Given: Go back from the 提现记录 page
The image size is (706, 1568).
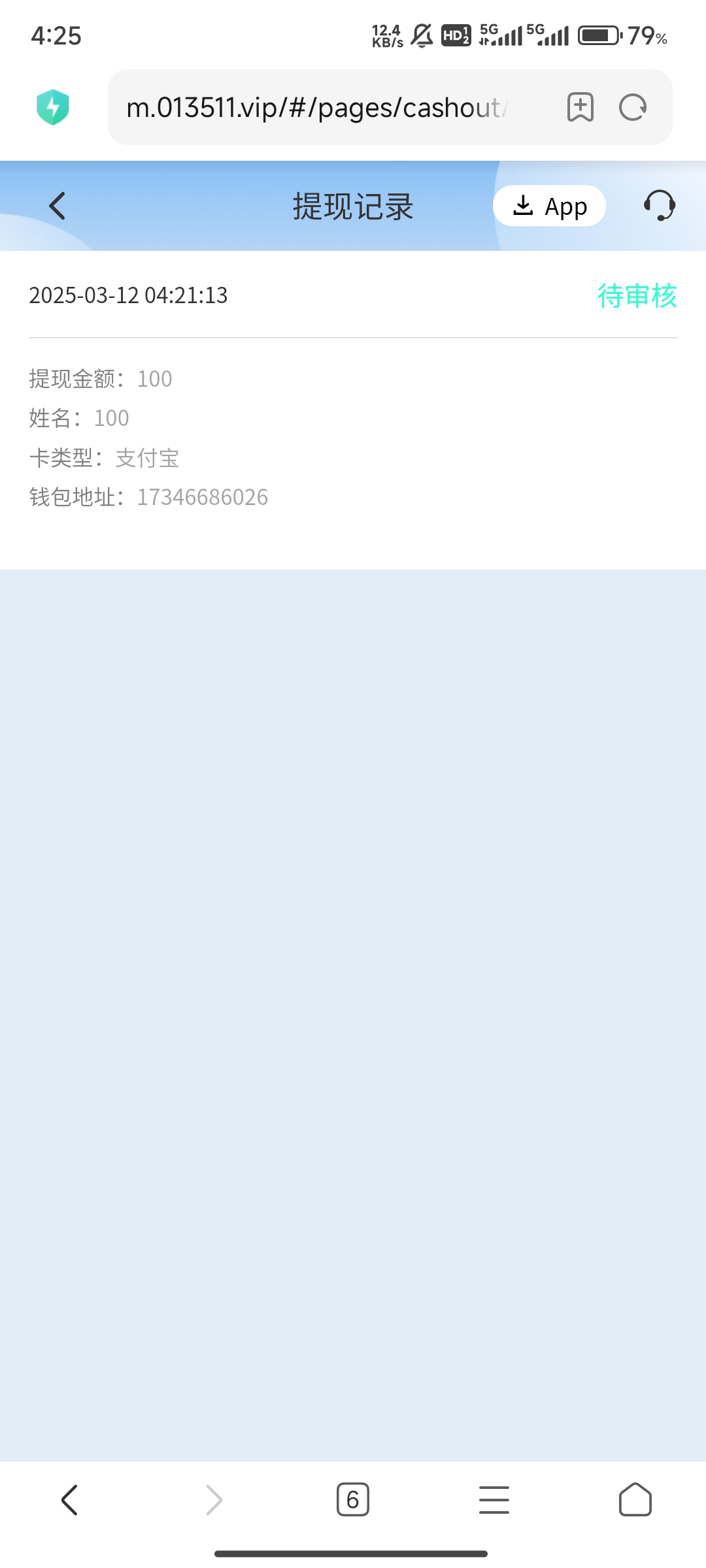Looking at the screenshot, I should click(x=58, y=206).
